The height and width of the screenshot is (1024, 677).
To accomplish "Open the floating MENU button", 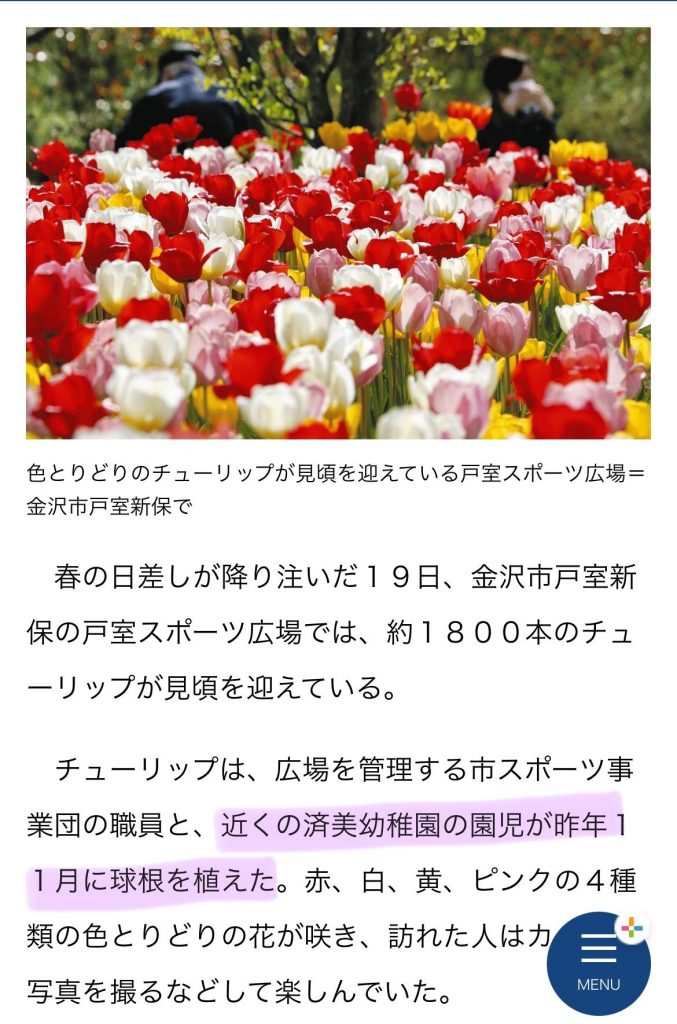I will click(598, 963).
